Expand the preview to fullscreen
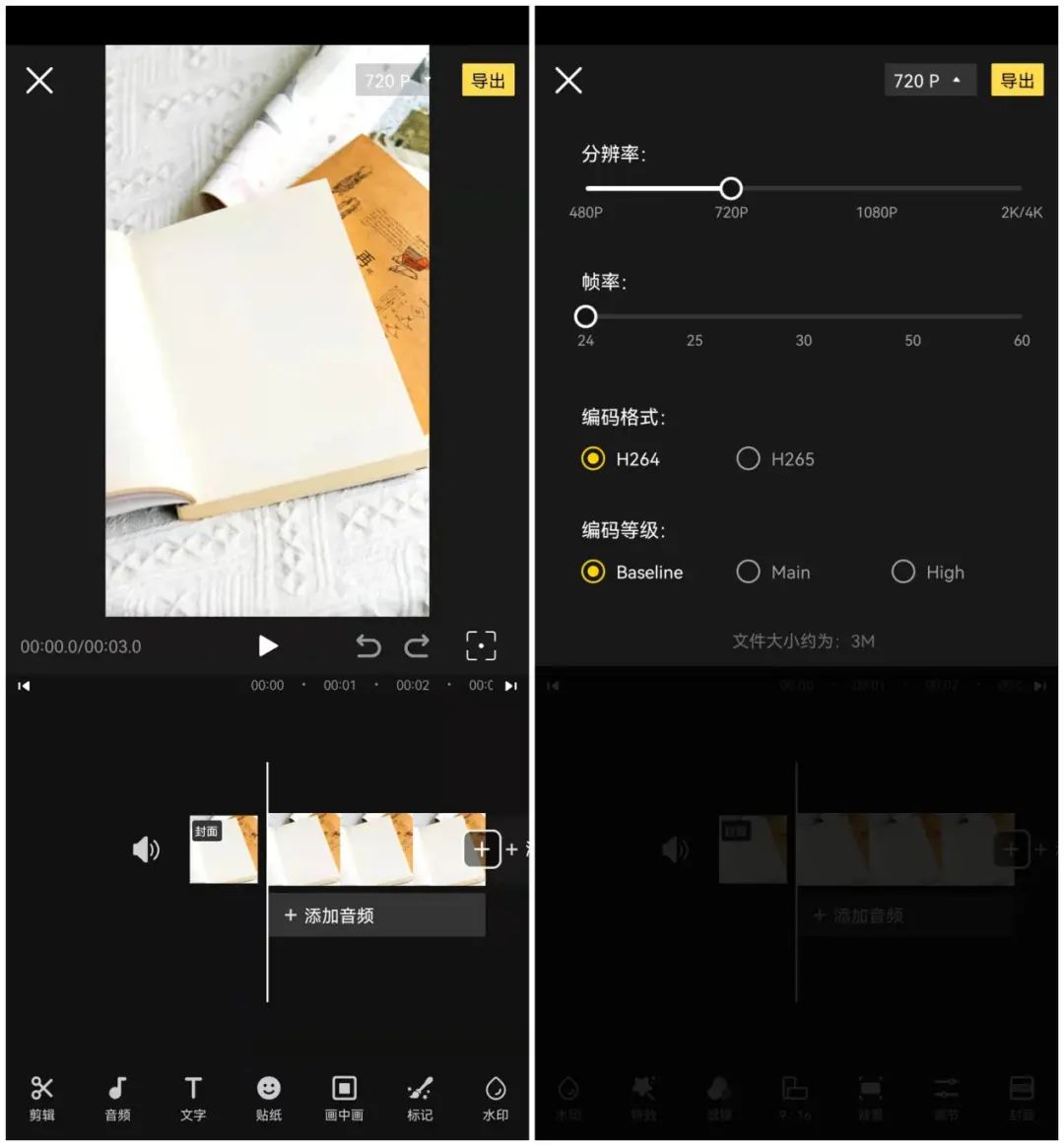The width and height of the screenshot is (1064, 1146). coord(481,646)
